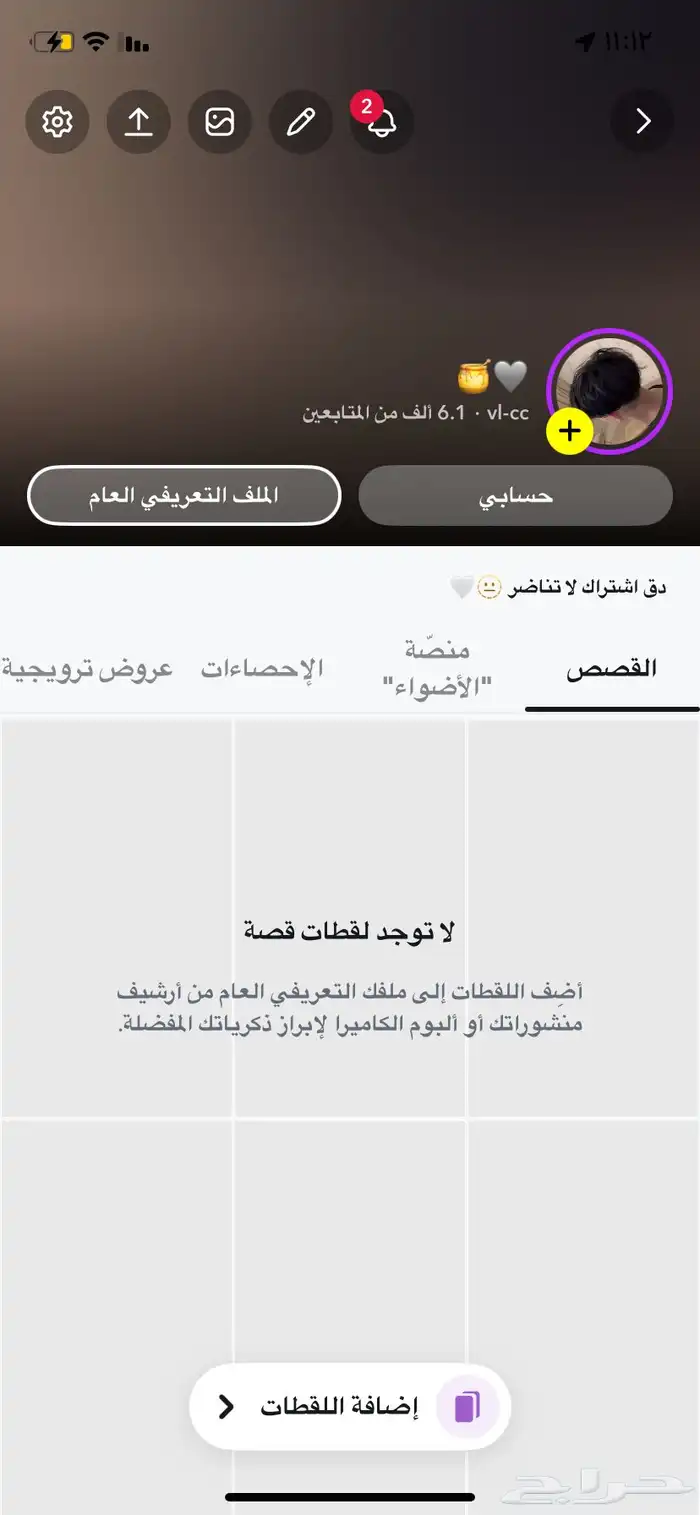This screenshot has width=700, height=1515.
Task: Tap the forward chevron arrow
Action: (642, 122)
